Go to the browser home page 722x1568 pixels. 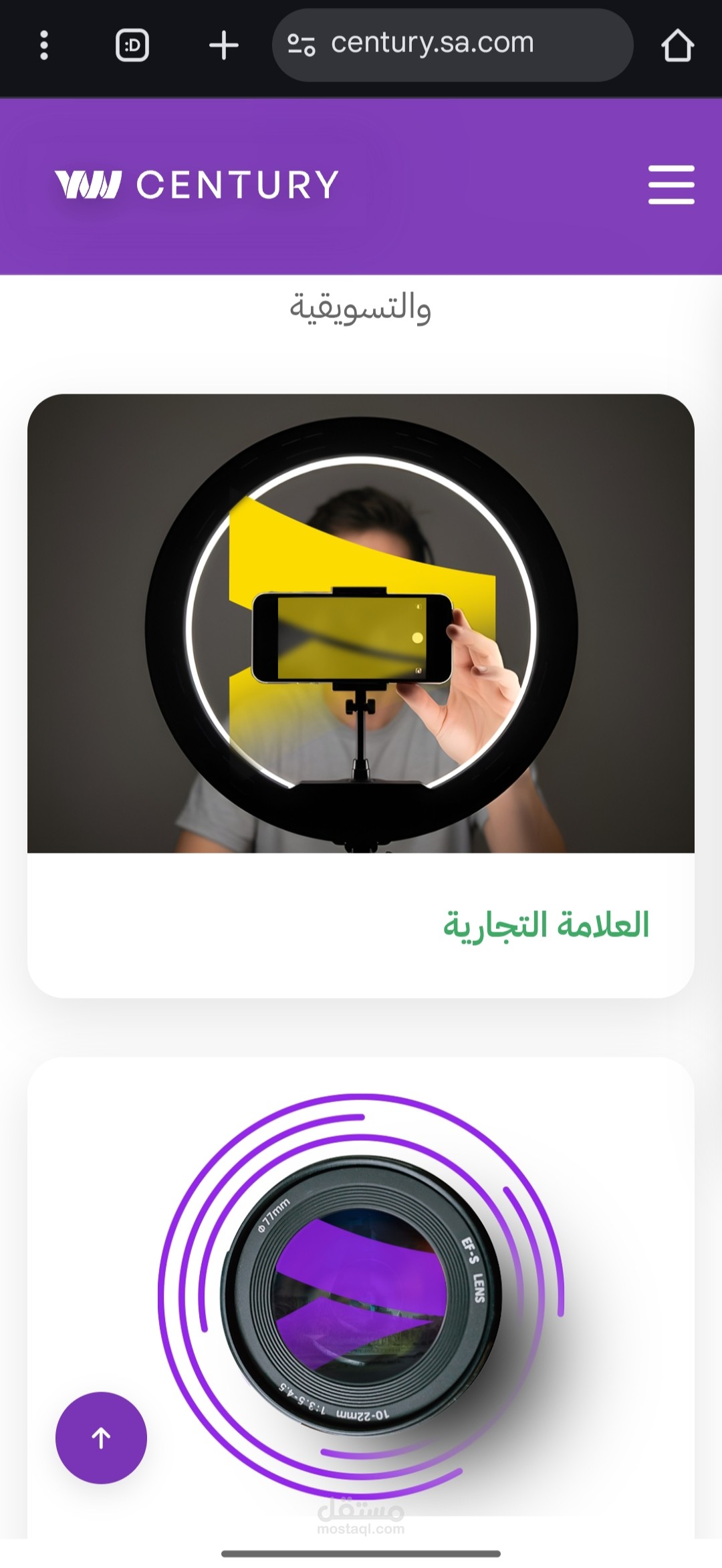point(677,45)
